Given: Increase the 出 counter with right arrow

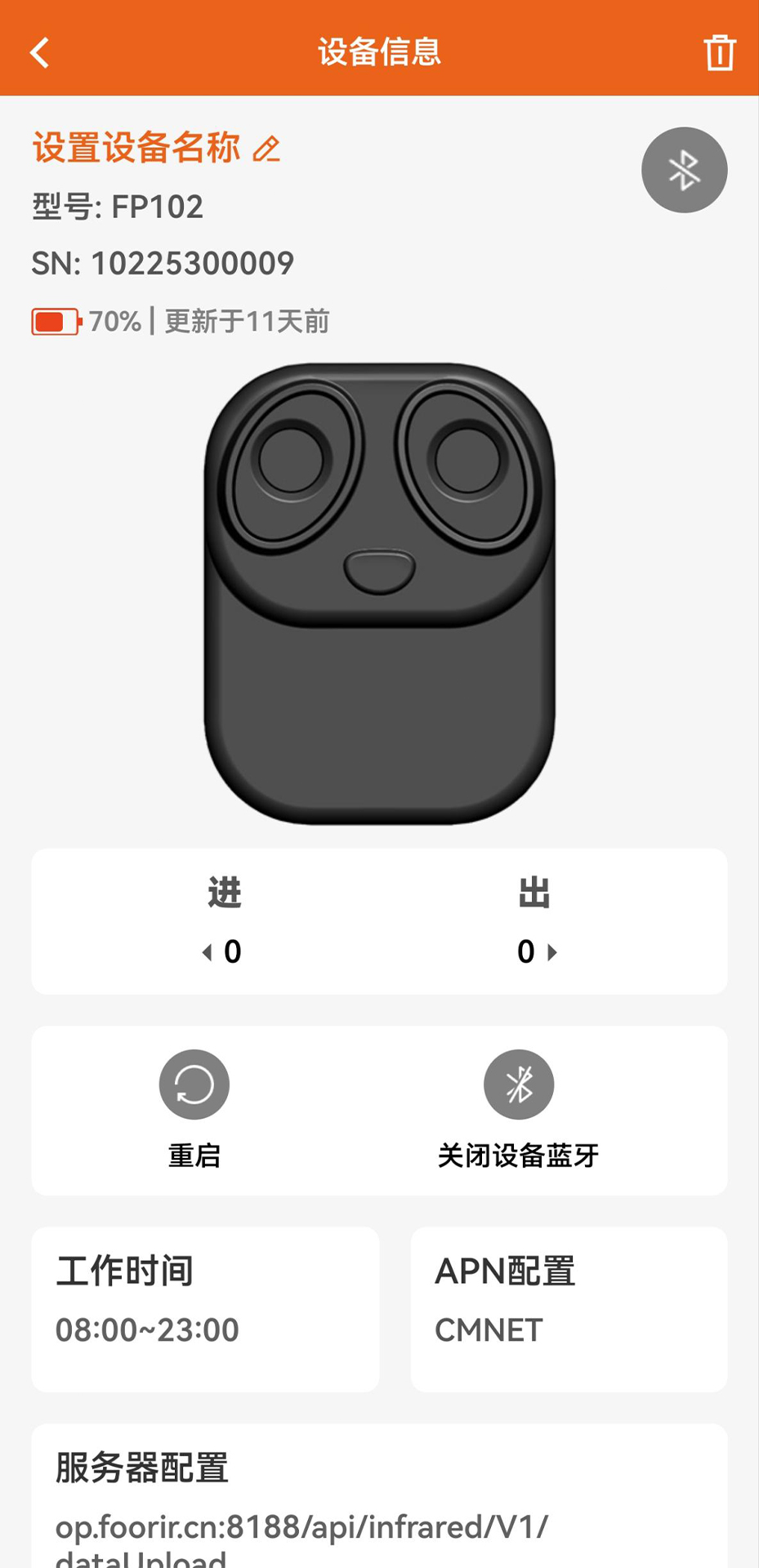Looking at the screenshot, I should click(555, 951).
